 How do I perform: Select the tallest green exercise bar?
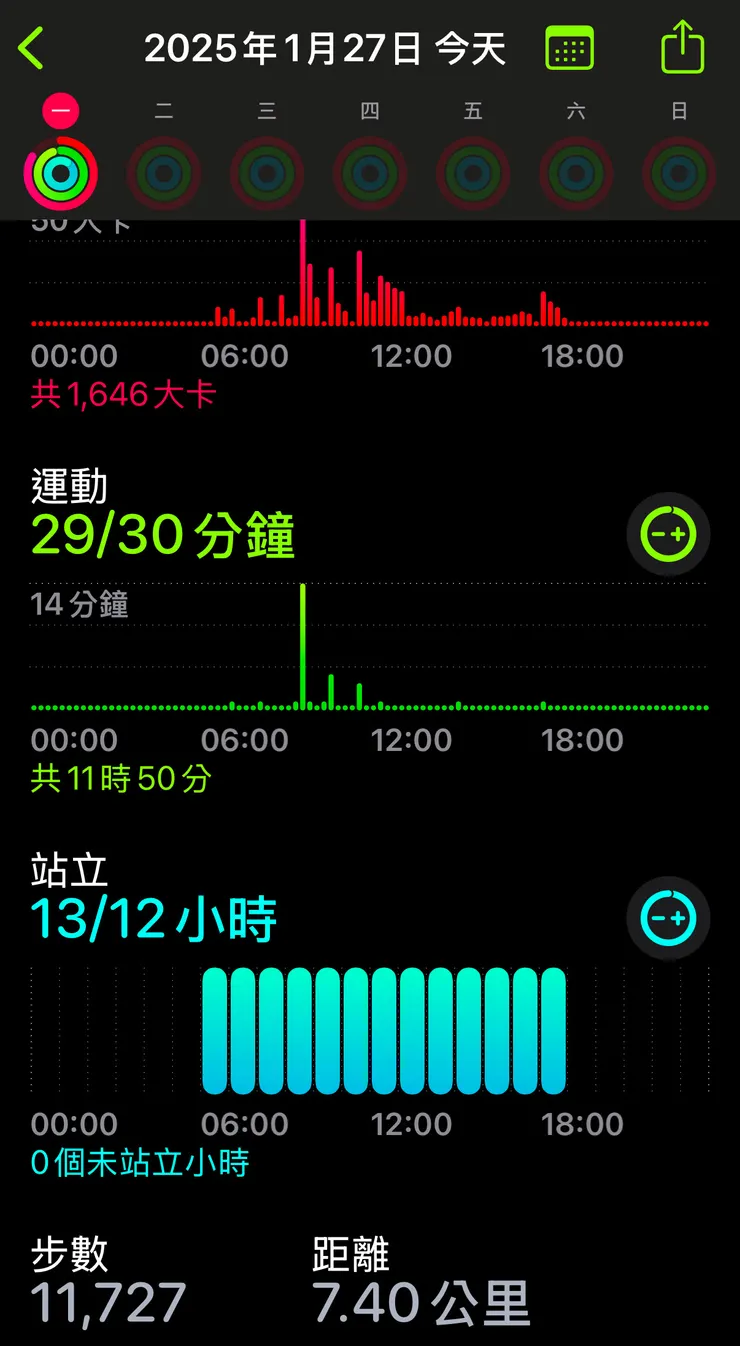click(304, 645)
